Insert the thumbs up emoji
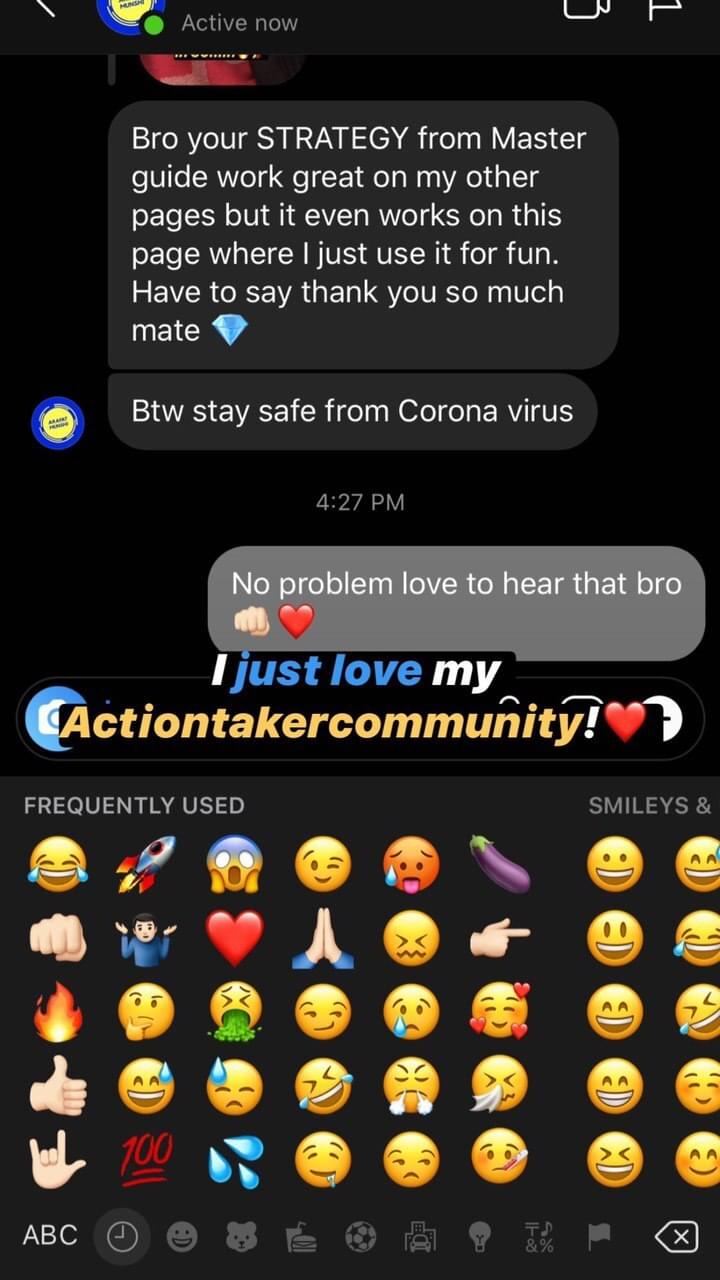Screen dimensions: 720x1280 tap(56, 1086)
